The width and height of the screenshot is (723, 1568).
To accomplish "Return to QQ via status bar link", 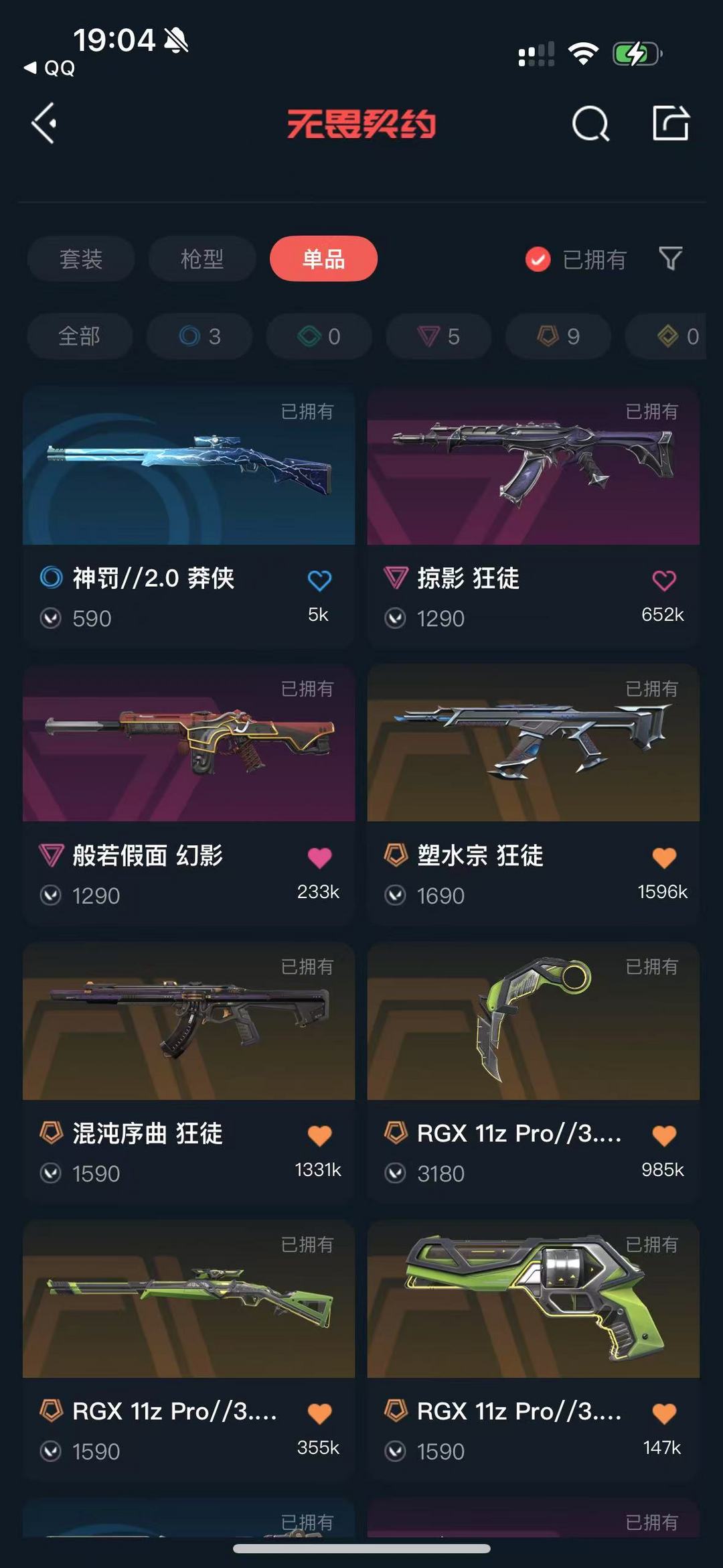I will point(50,68).
